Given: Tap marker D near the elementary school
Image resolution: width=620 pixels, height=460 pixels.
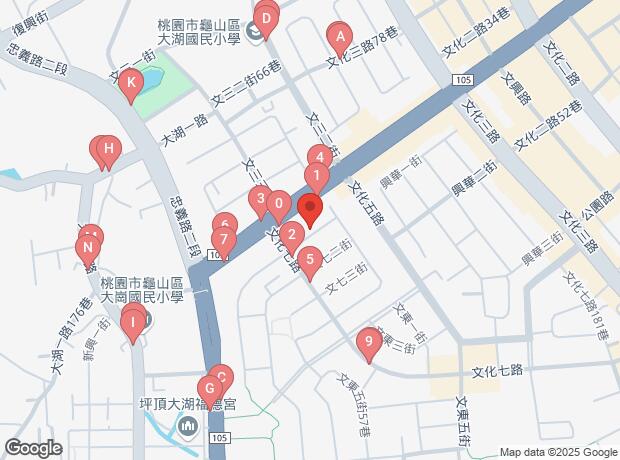Looking at the screenshot, I should point(267,17).
